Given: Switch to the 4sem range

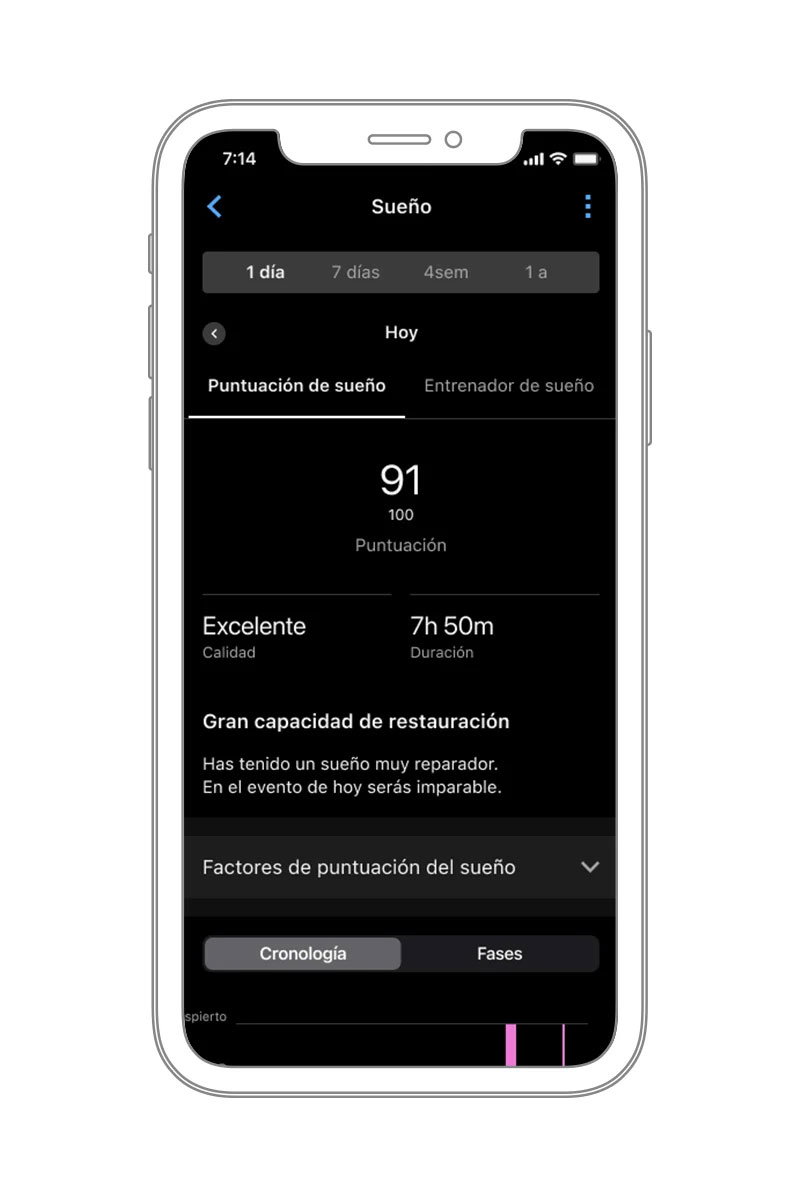Looking at the screenshot, I should [445, 272].
